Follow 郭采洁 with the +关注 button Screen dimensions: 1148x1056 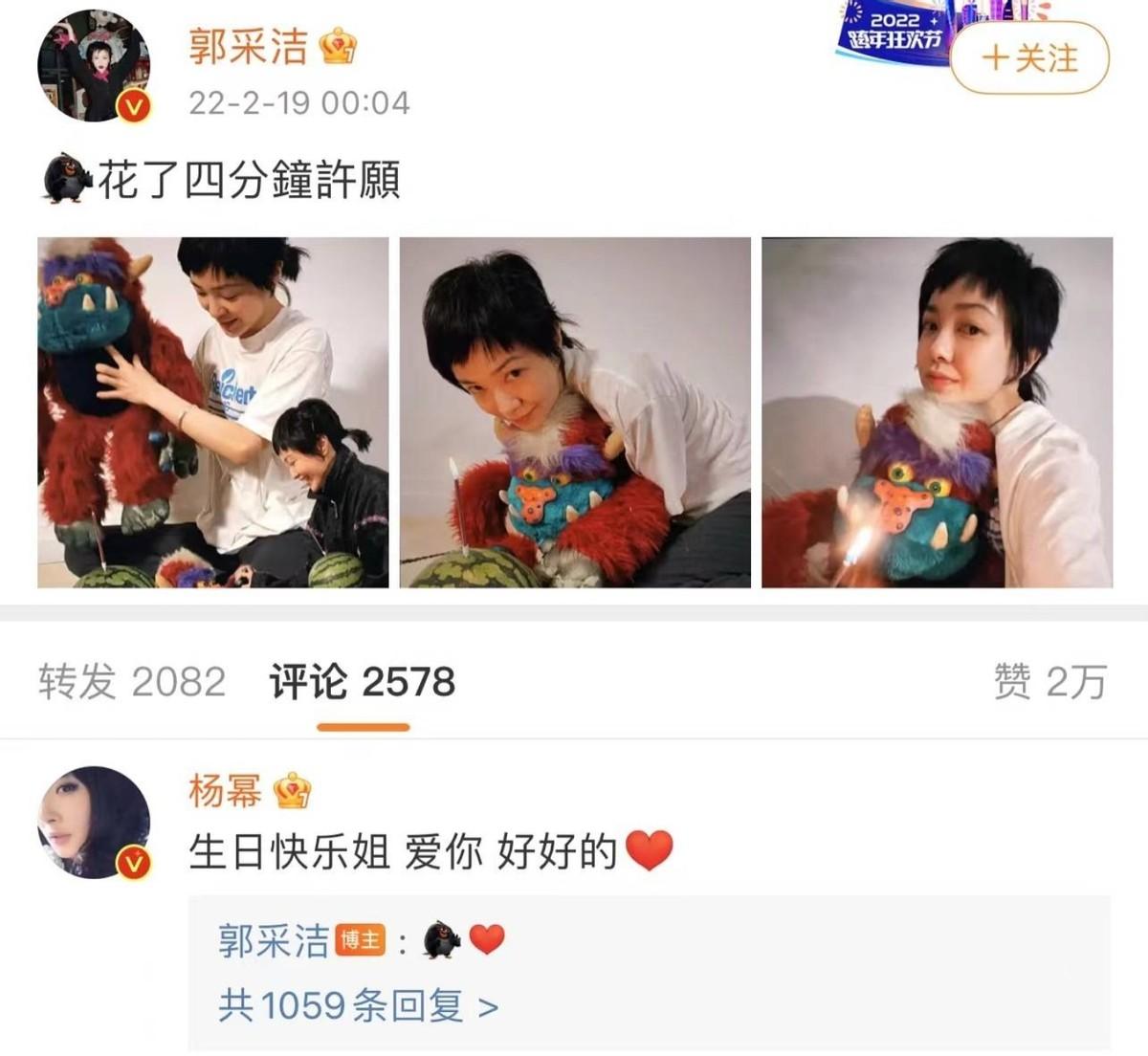pos(1029,58)
